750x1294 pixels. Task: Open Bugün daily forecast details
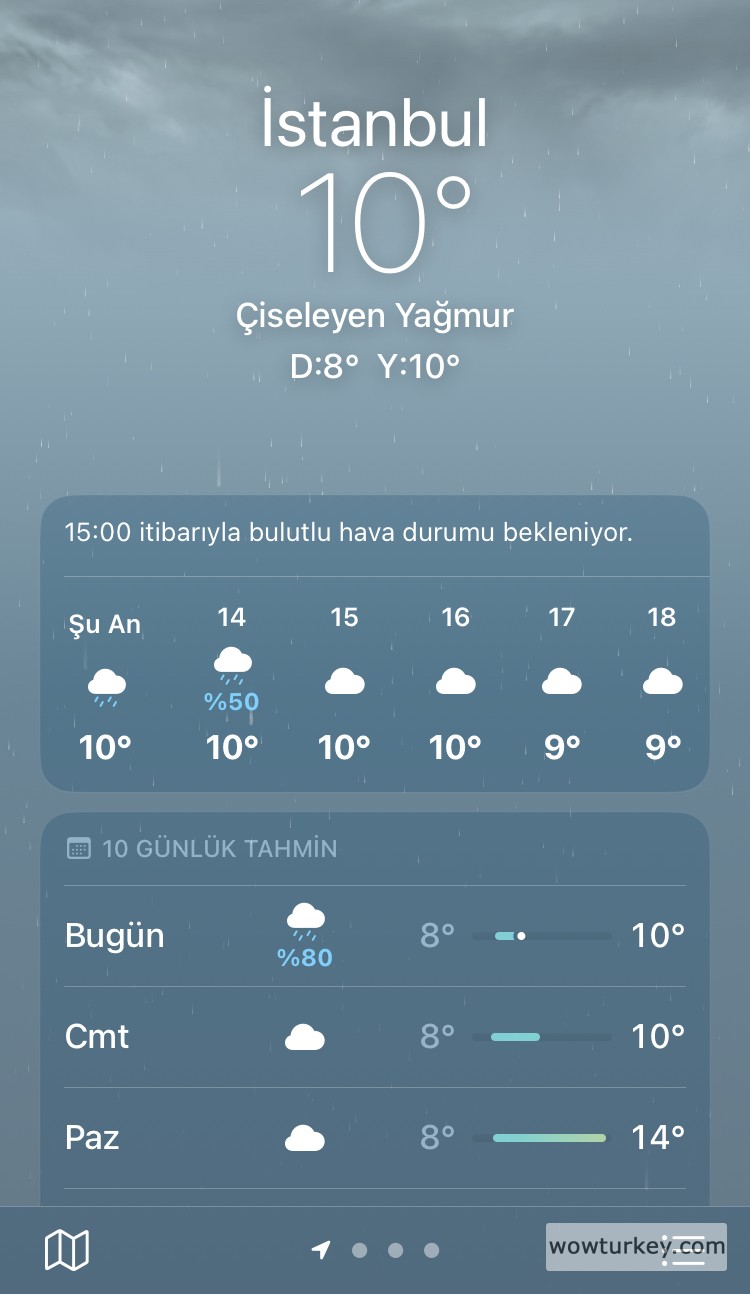pyautogui.click(x=374, y=936)
